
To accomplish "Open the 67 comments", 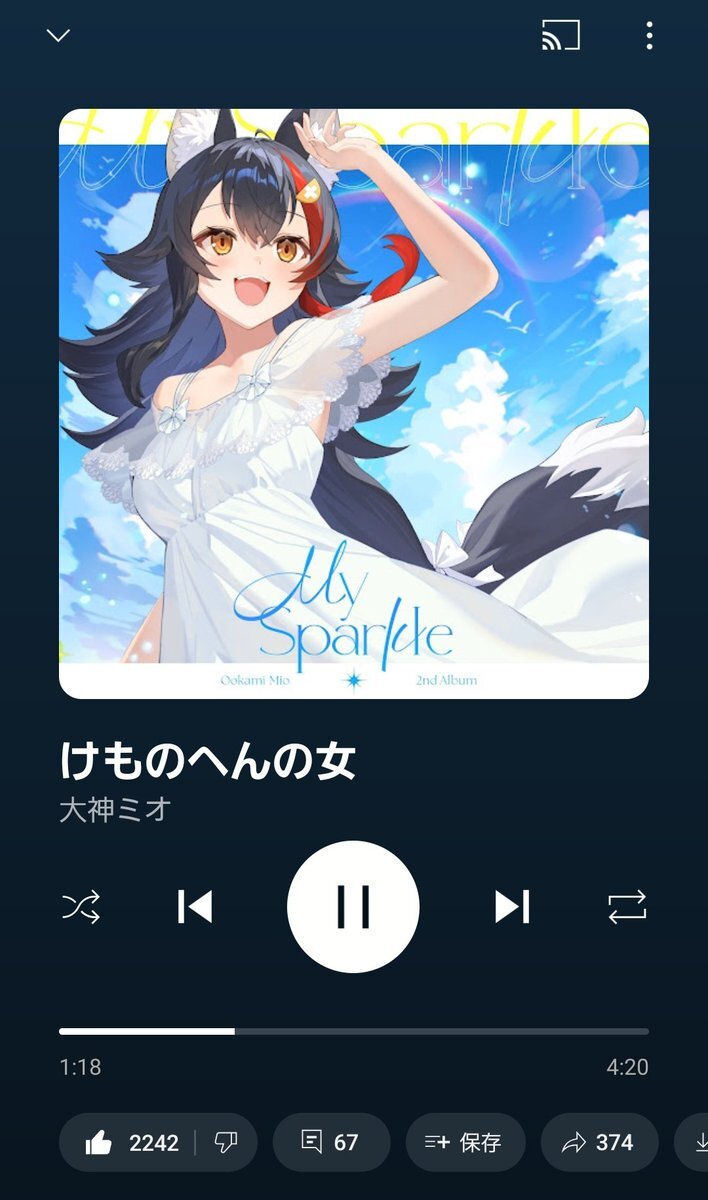I will click(x=331, y=1142).
